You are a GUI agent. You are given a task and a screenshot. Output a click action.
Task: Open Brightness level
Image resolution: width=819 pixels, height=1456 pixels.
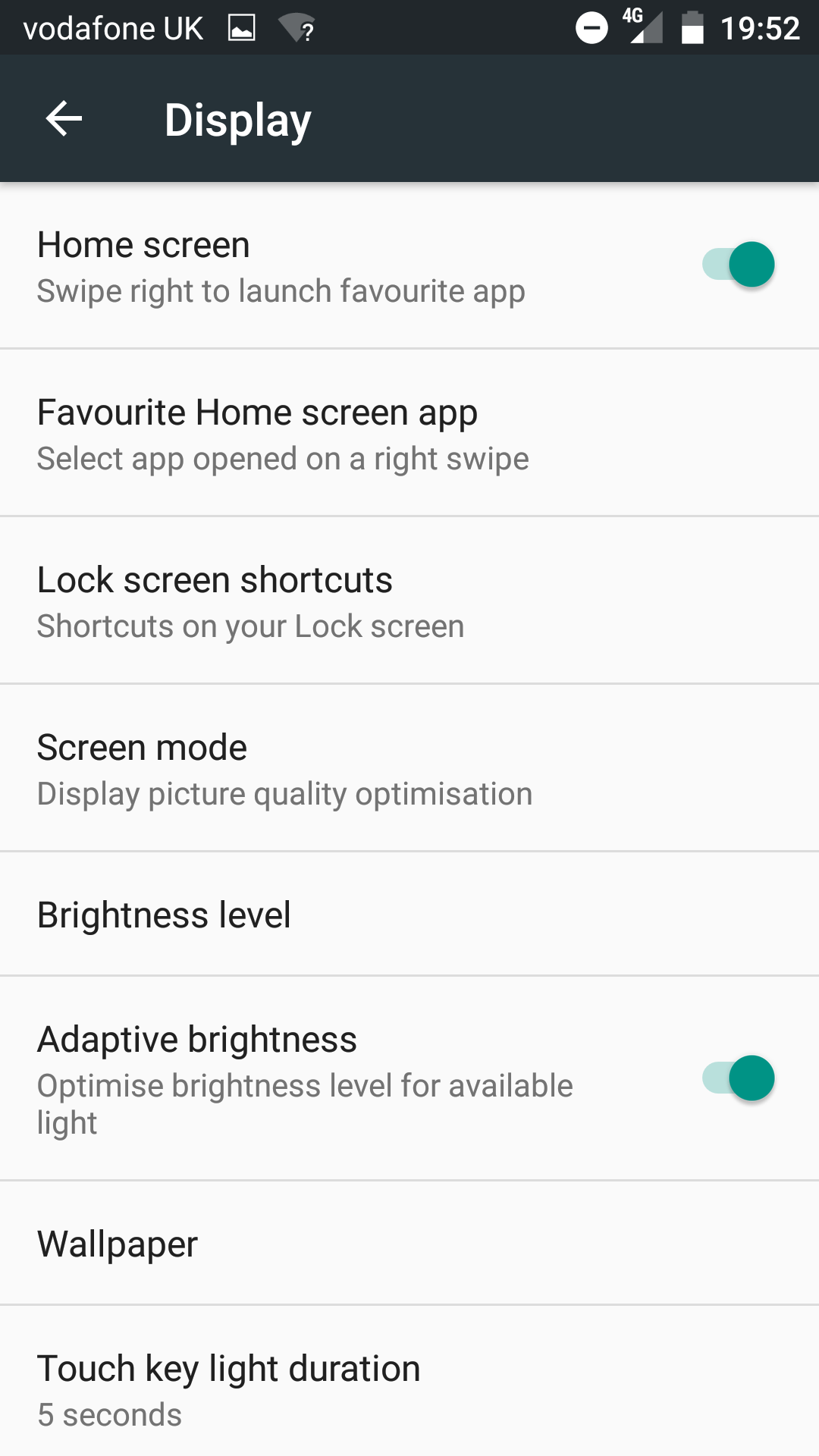coord(409,914)
